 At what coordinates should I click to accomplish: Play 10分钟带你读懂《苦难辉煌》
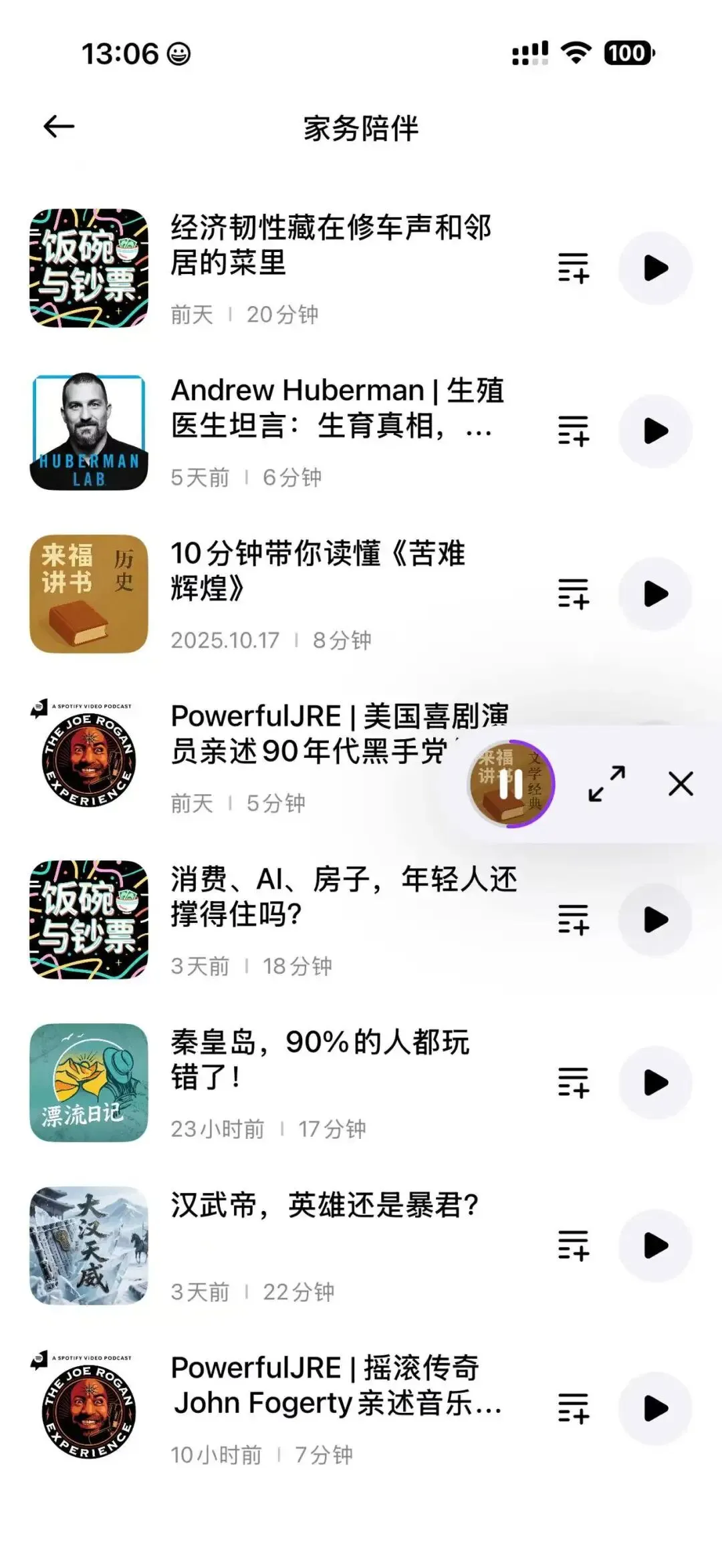654,594
